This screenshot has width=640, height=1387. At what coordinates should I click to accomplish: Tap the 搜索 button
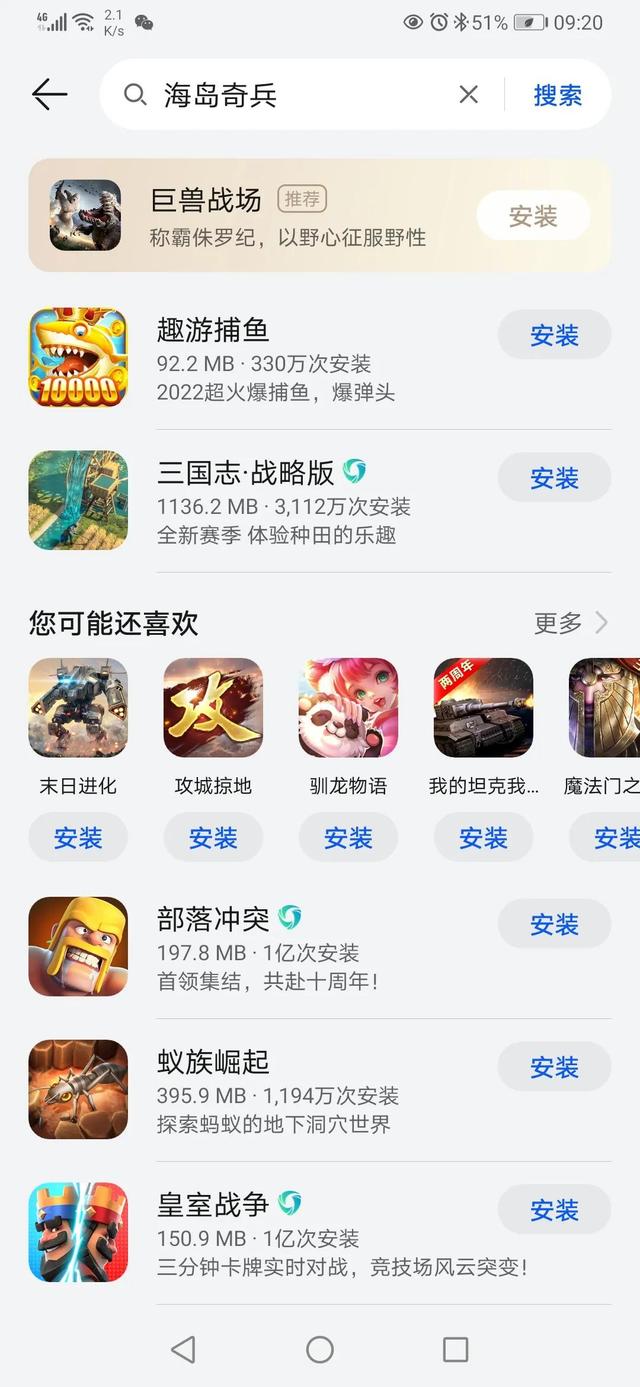557,95
